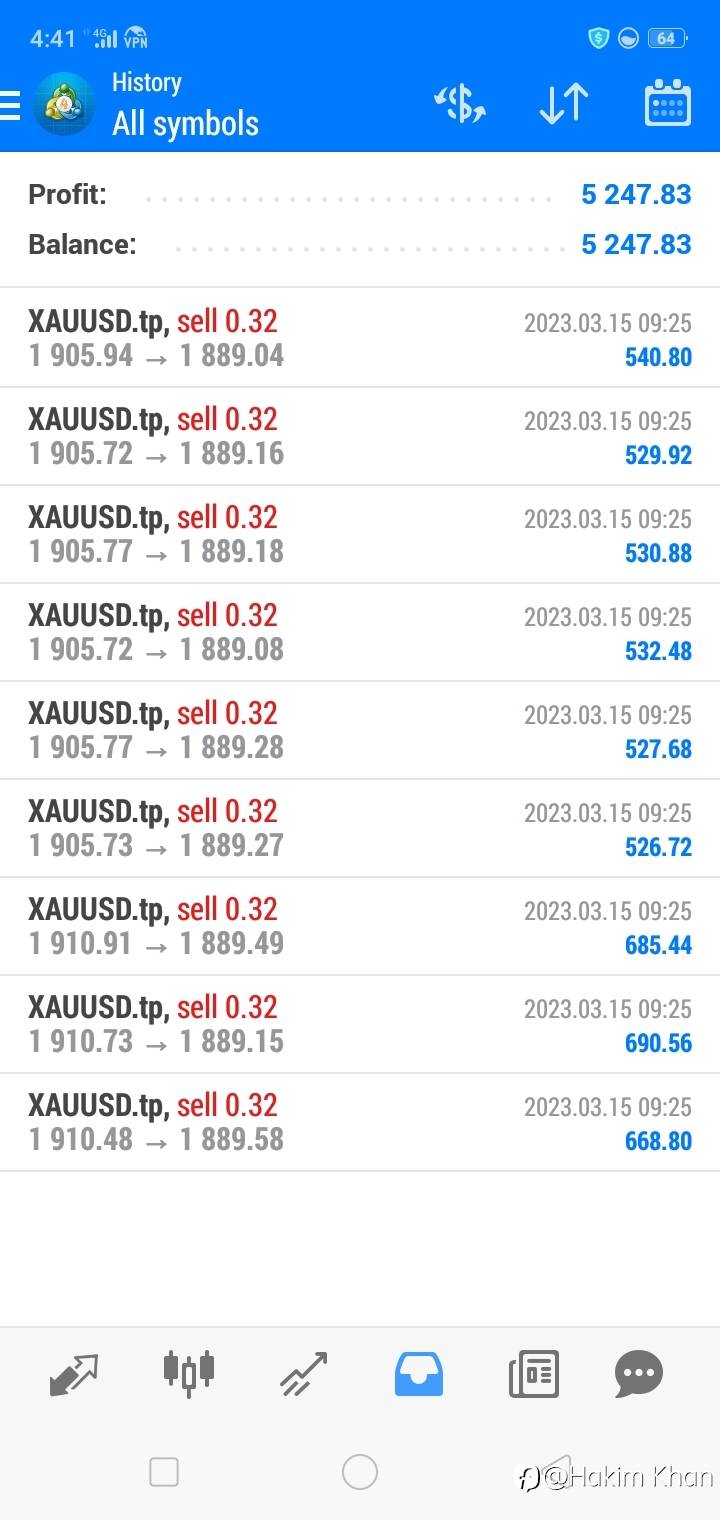Show recent apps with square button
The image size is (720, 1520).
click(164, 1472)
